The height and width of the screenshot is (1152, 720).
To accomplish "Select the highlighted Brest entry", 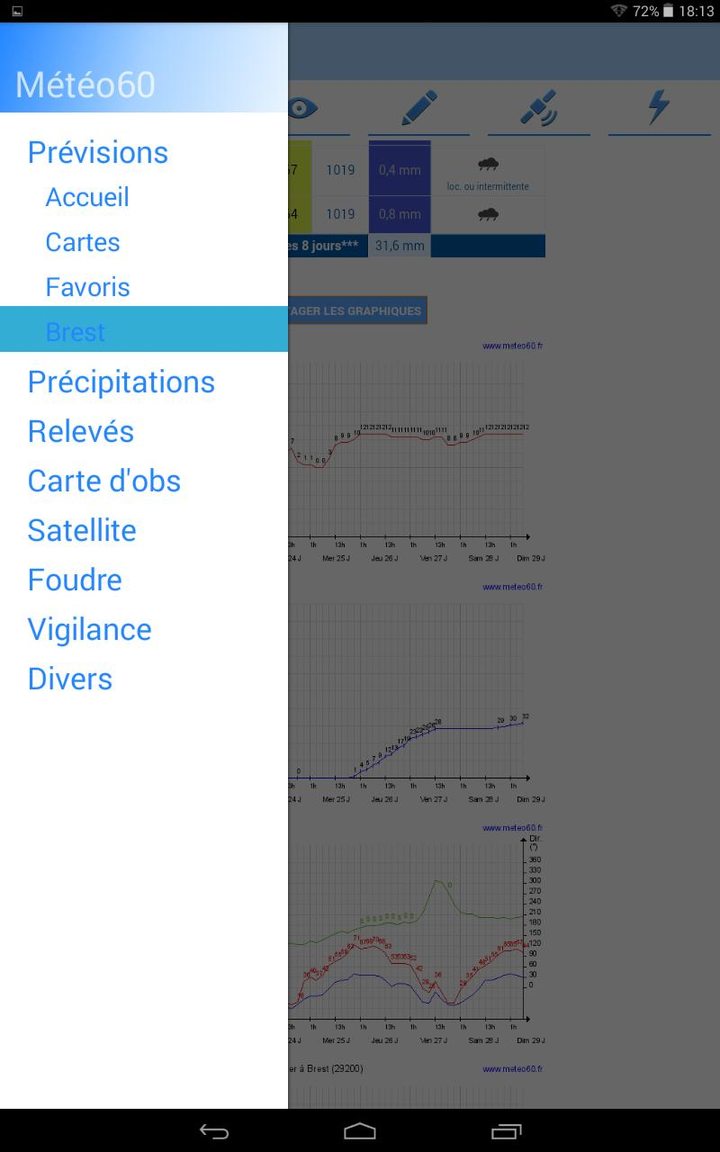I will point(75,332).
